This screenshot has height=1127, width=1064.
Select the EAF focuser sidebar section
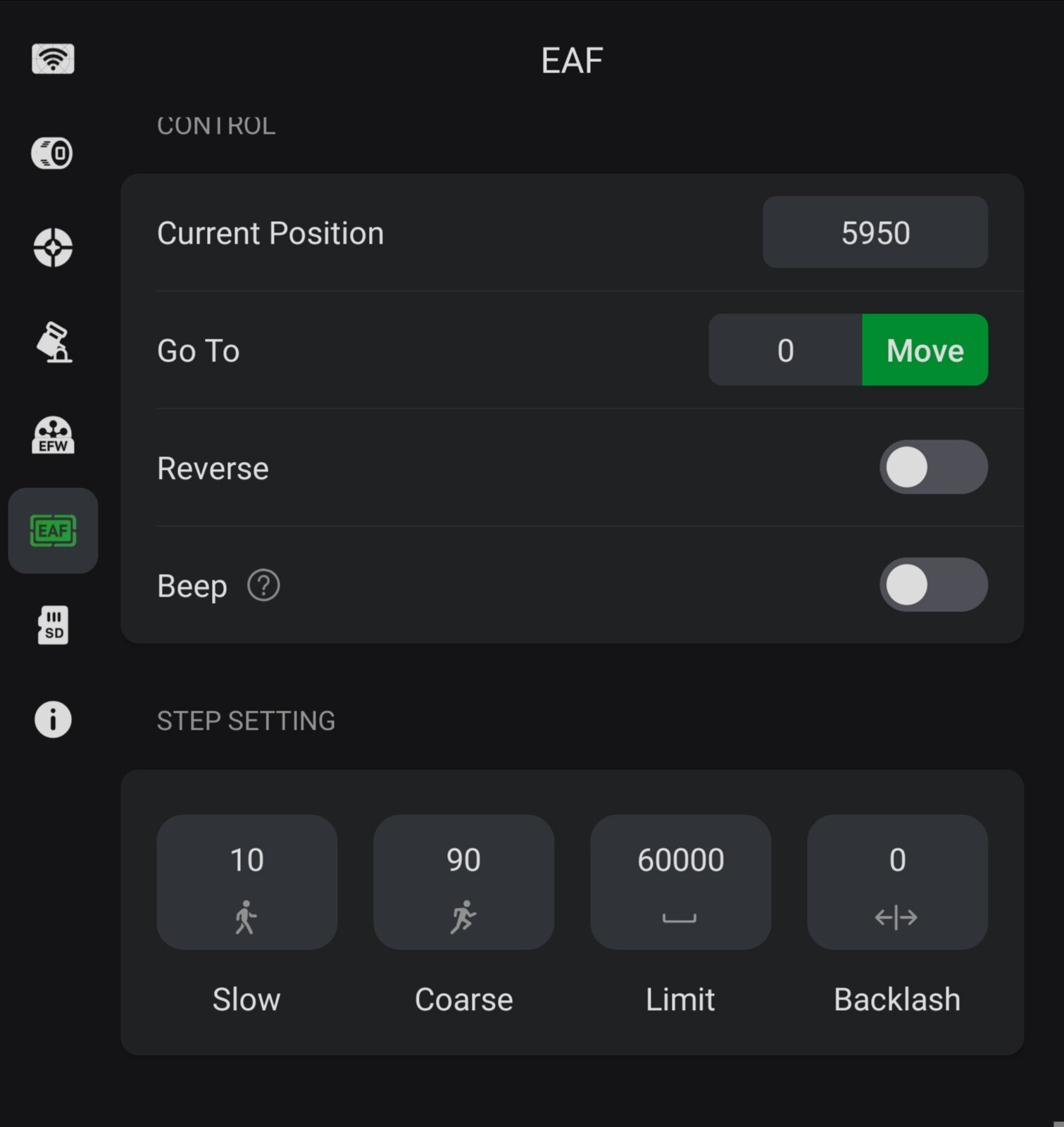pyautogui.click(x=53, y=530)
